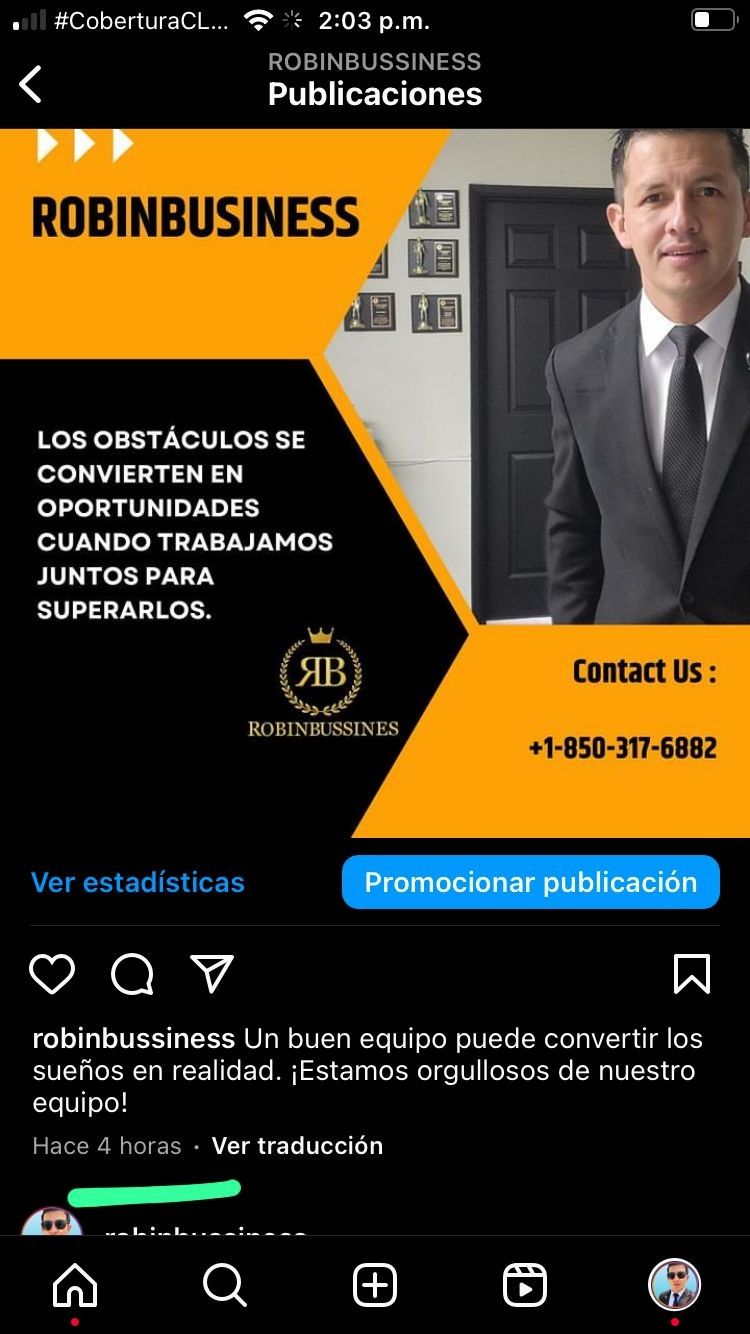Tap Ver traducción under caption
The width and height of the screenshot is (750, 1334).
pos(297,1145)
